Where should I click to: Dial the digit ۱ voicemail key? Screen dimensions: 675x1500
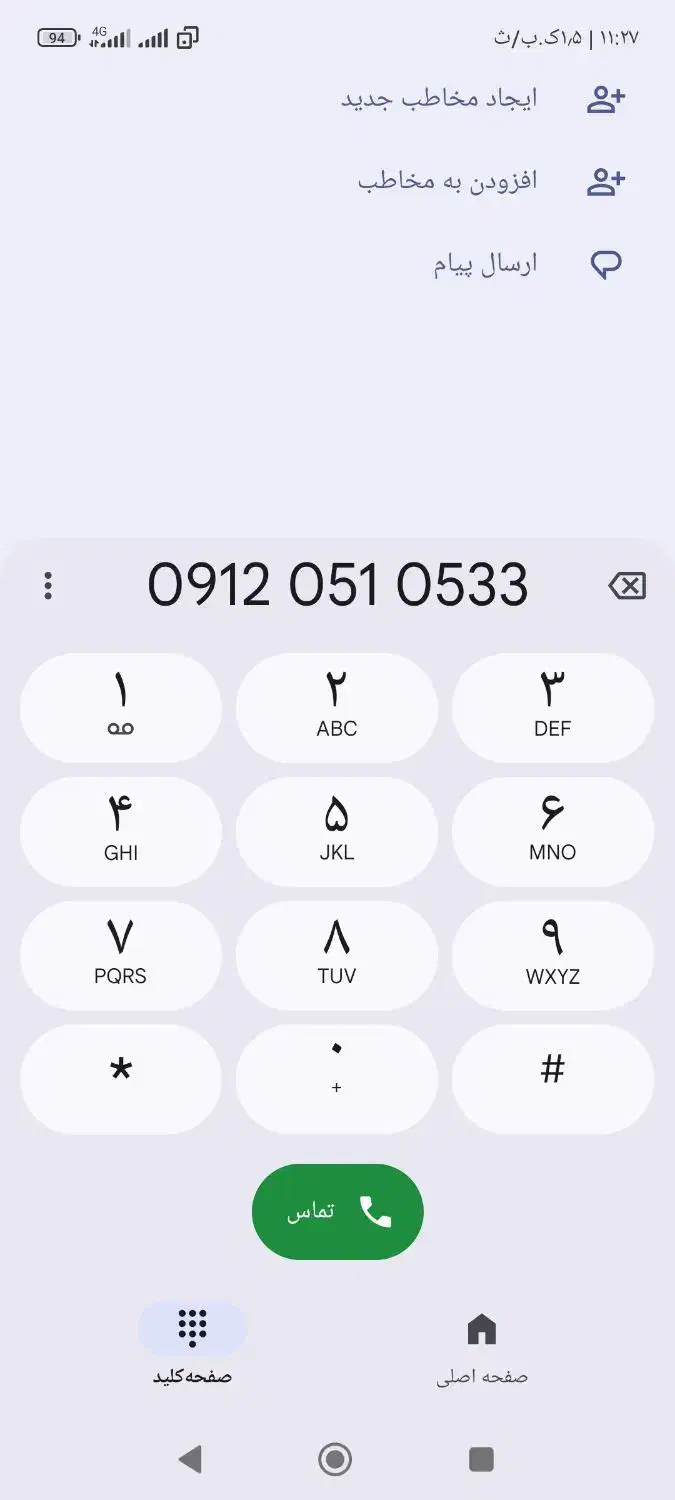click(121, 708)
